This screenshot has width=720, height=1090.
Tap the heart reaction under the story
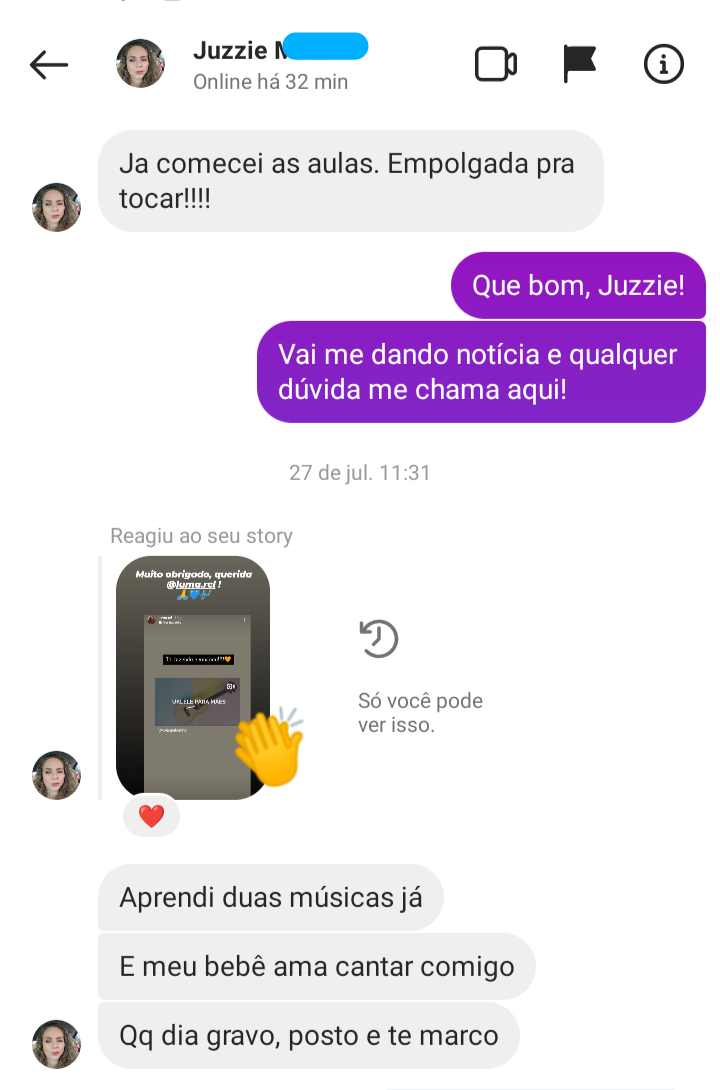point(151,816)
